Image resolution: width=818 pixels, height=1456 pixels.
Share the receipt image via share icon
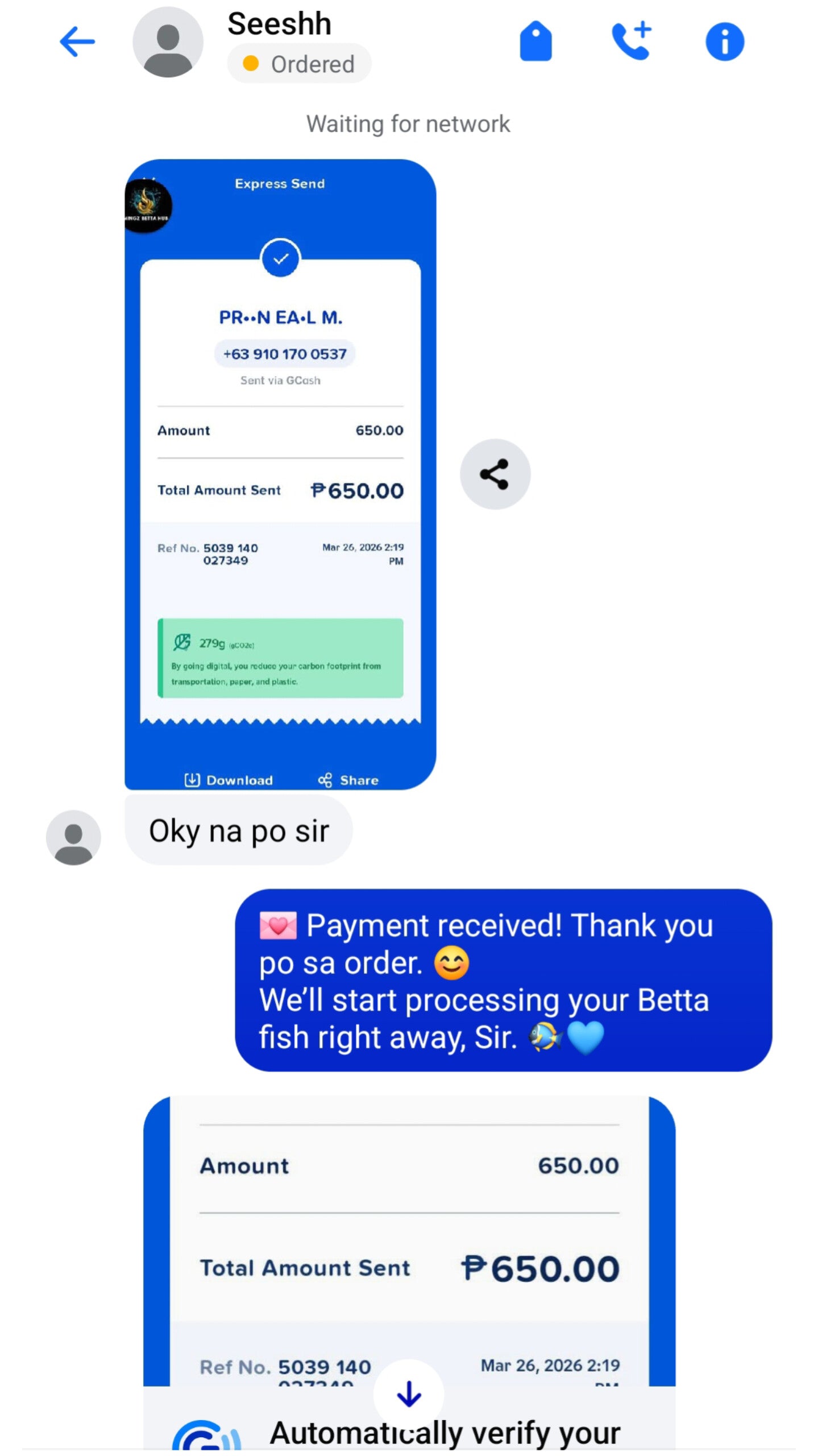tap(495, 474)
